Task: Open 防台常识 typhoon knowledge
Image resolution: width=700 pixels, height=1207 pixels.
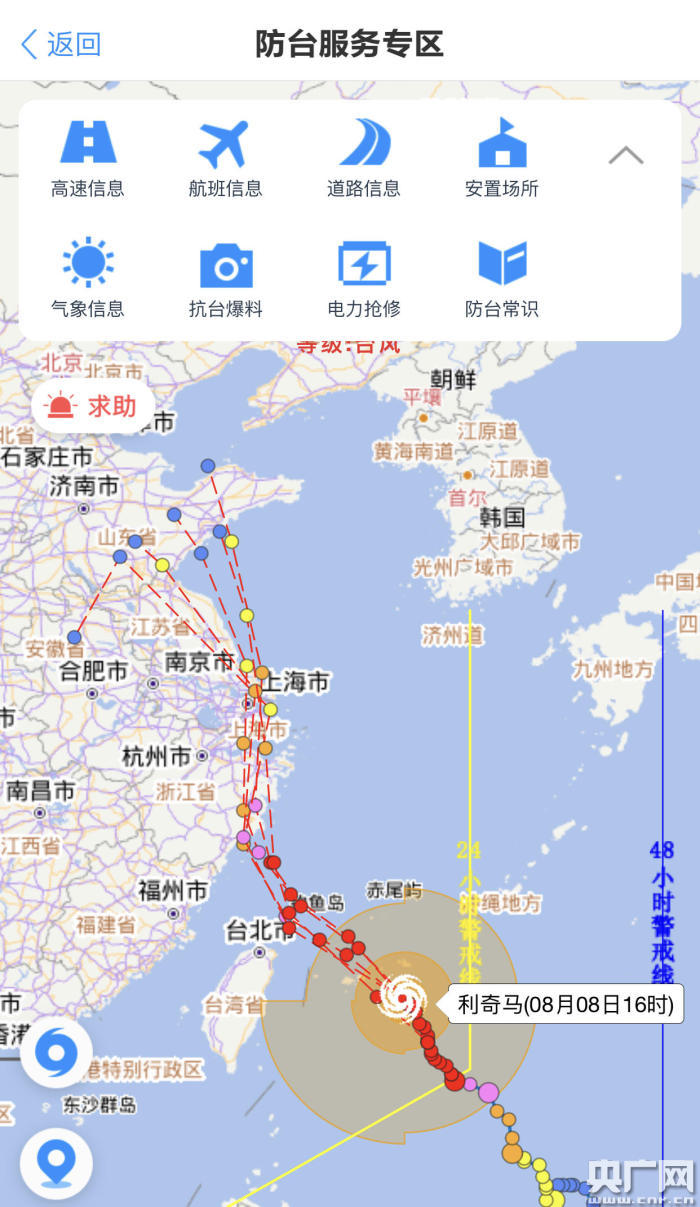Action: point(502,278)
